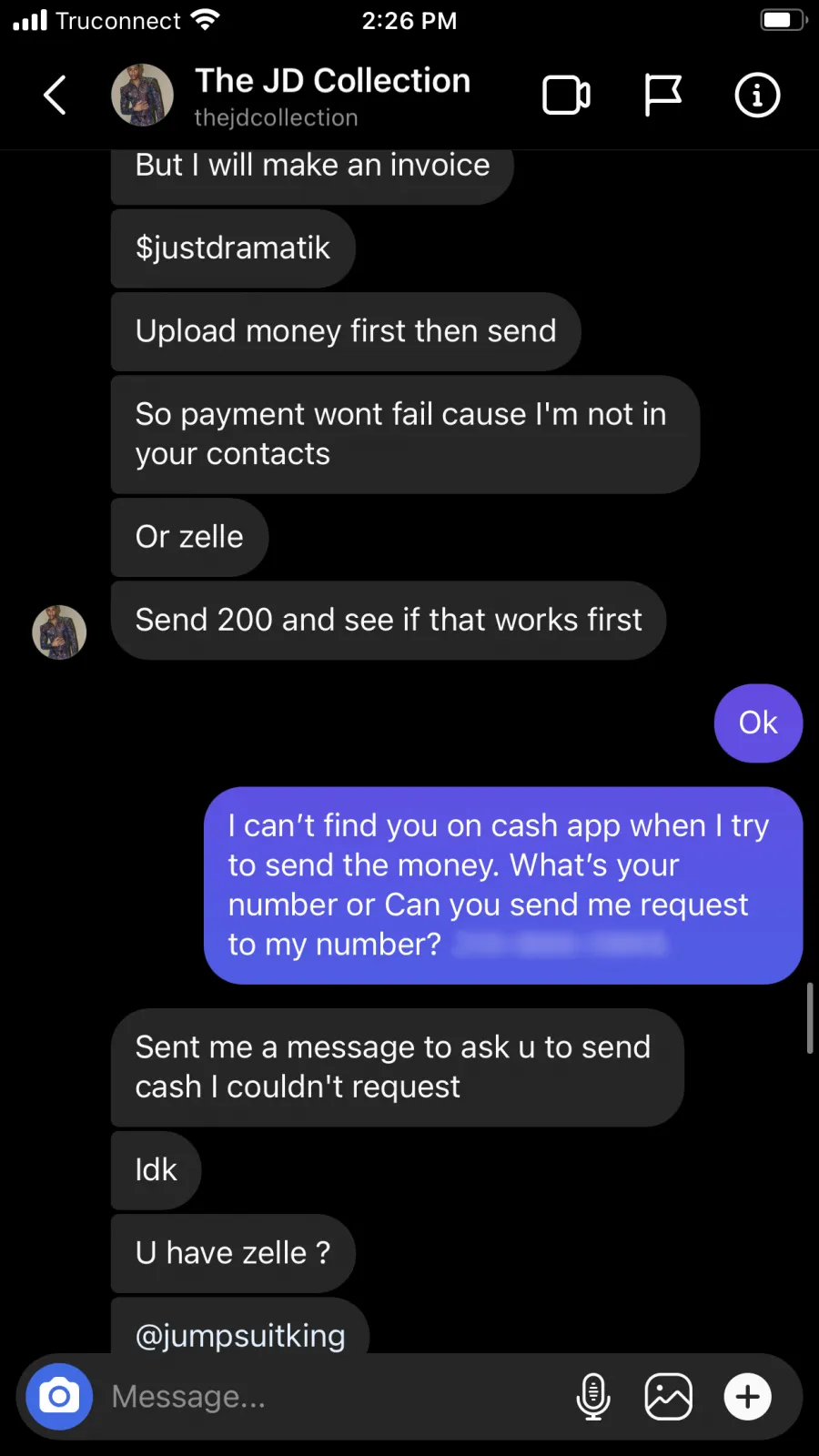Flag this conversation
The height and width of the screenshot is (1456, 819).
[662, 95]
